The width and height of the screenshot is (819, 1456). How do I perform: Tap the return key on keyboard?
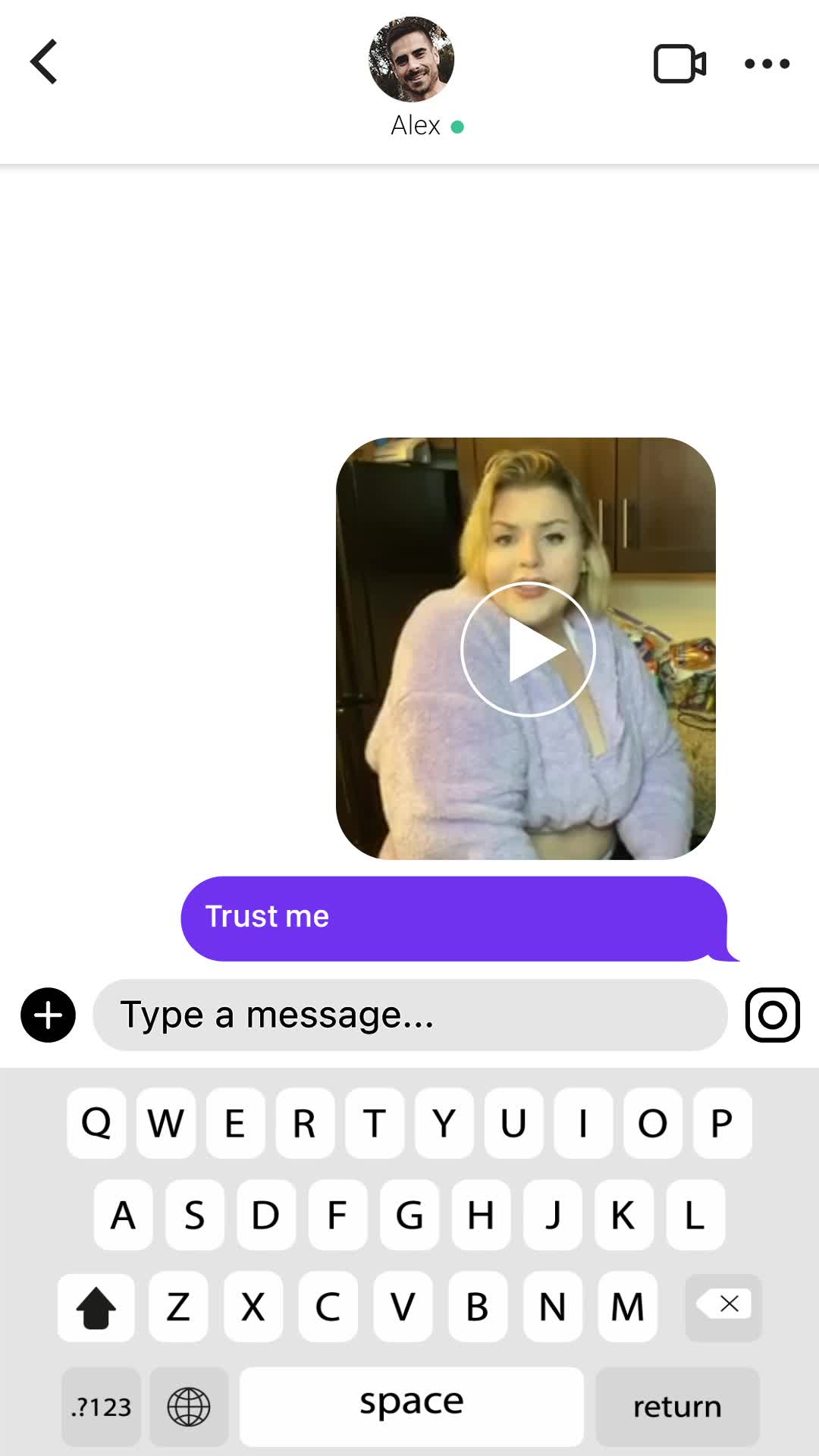click(677, 1407)
